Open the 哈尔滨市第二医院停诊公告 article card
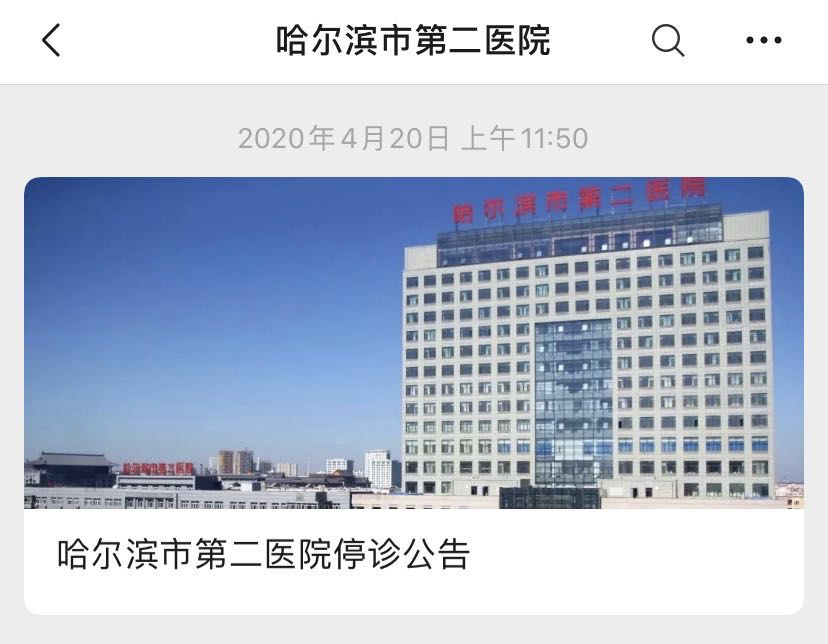Viewport: 828px width, 644px height. tap(413, 395)
